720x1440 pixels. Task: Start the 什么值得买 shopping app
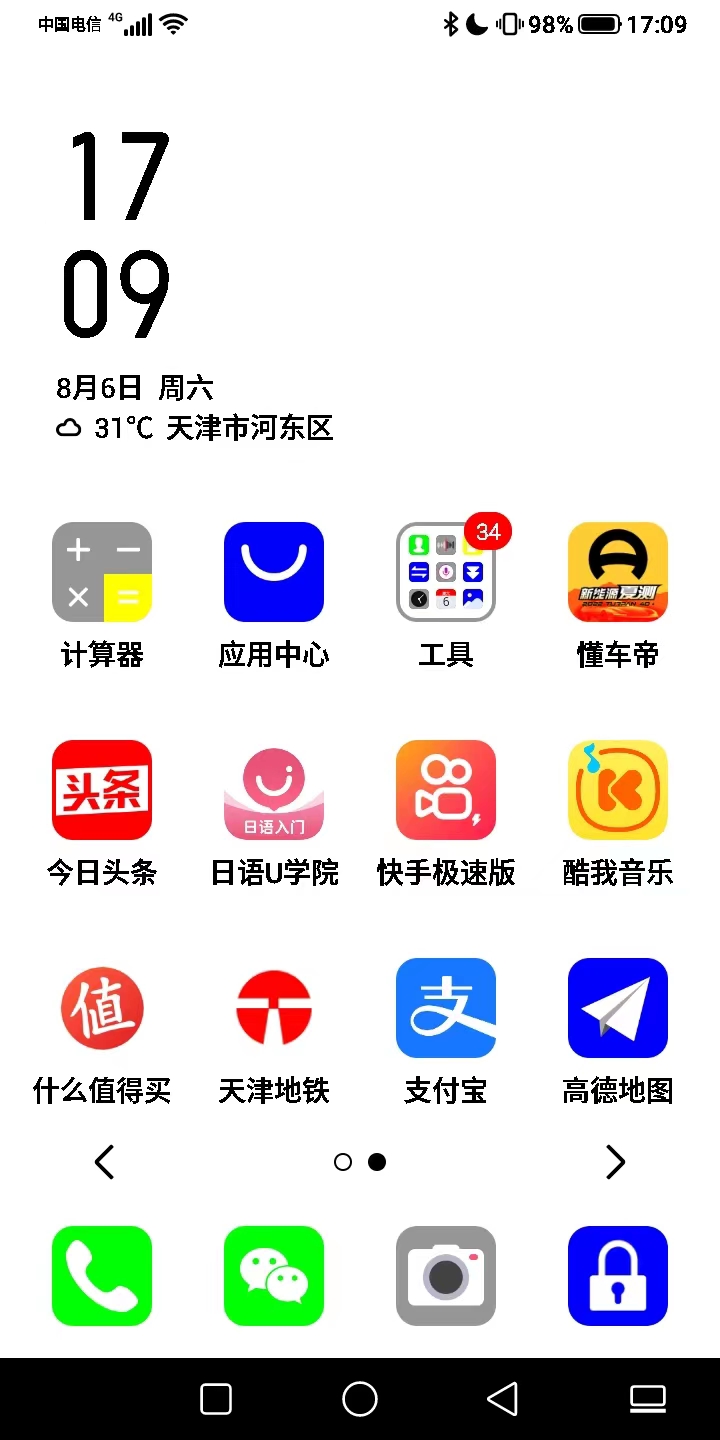click(101, 1007)
